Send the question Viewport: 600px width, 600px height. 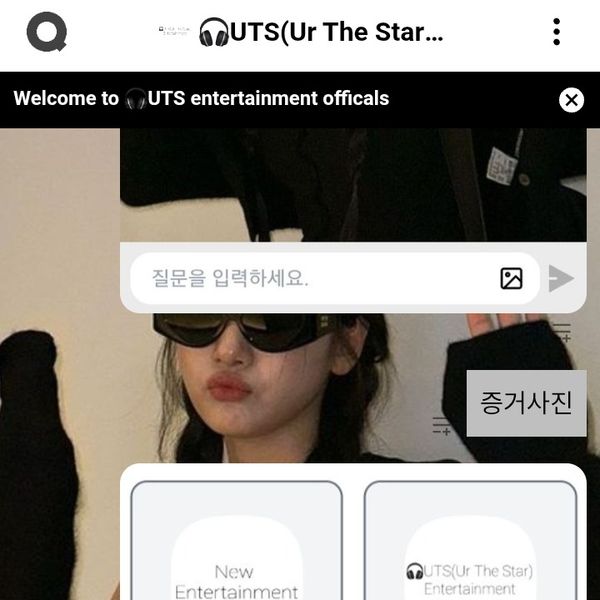click(x=562, y=279)
